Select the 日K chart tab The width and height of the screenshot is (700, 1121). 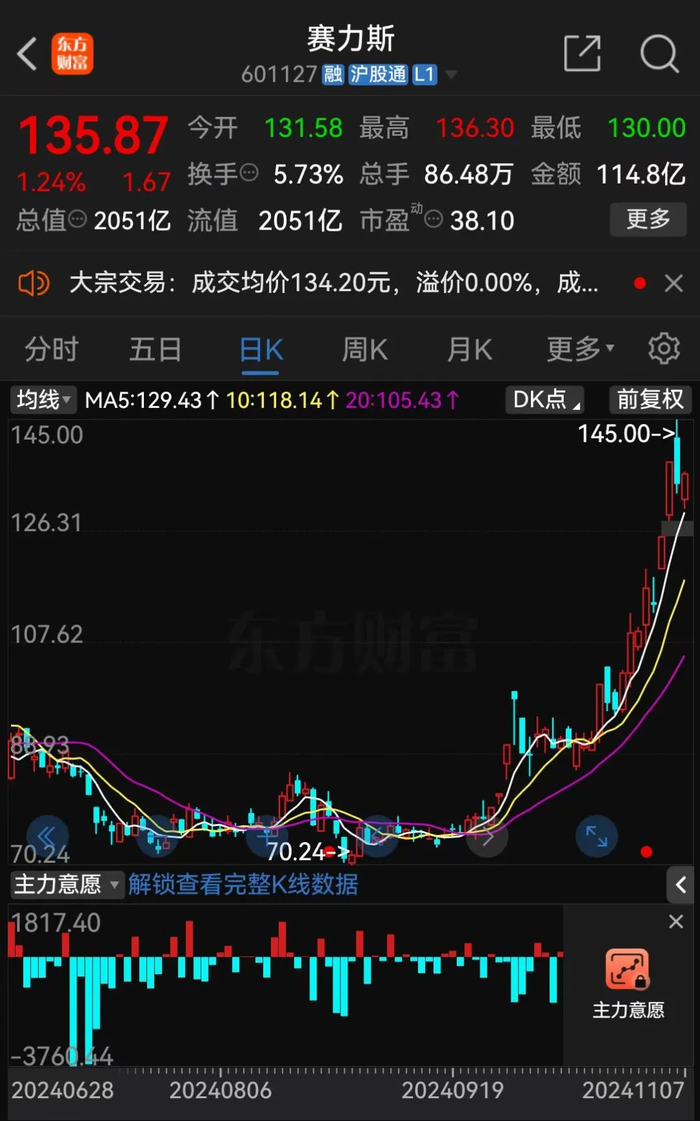coord(261,349)
